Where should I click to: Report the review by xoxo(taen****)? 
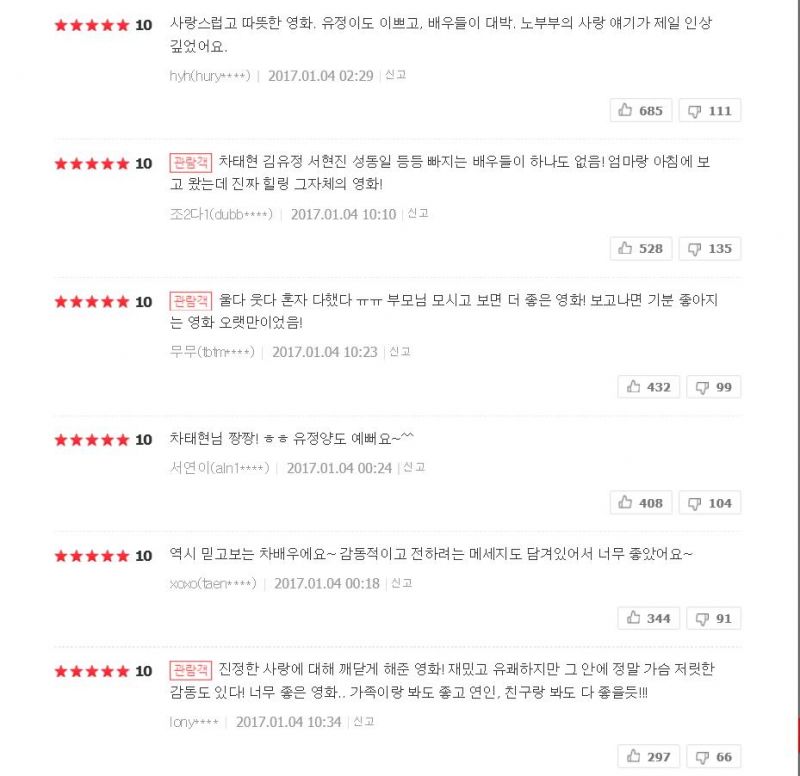pos(402,583)
